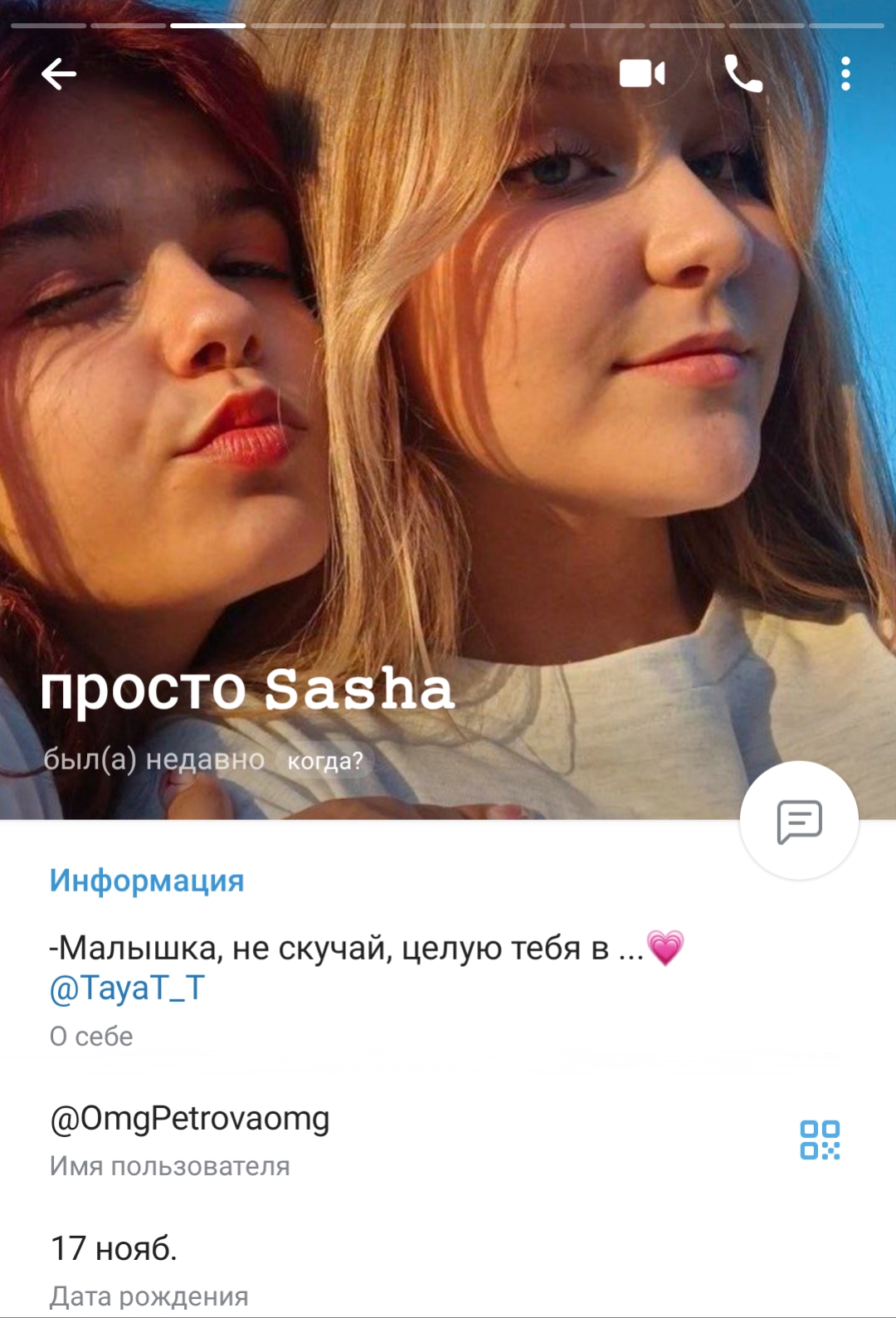Screen dimensions: 896x1318
Task: Open the three-dot overflow menu
Action: click(845, 74)
